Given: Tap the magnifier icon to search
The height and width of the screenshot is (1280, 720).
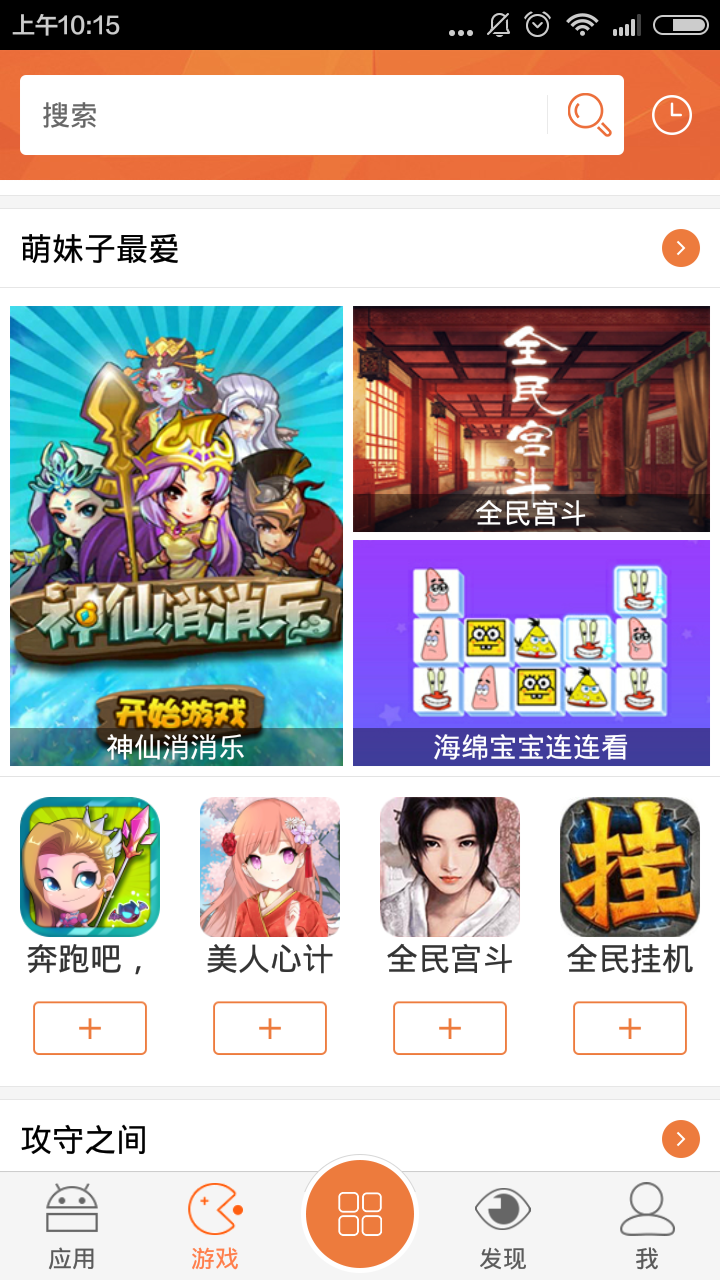Looking at the screenshot, I should pos(589,114).
